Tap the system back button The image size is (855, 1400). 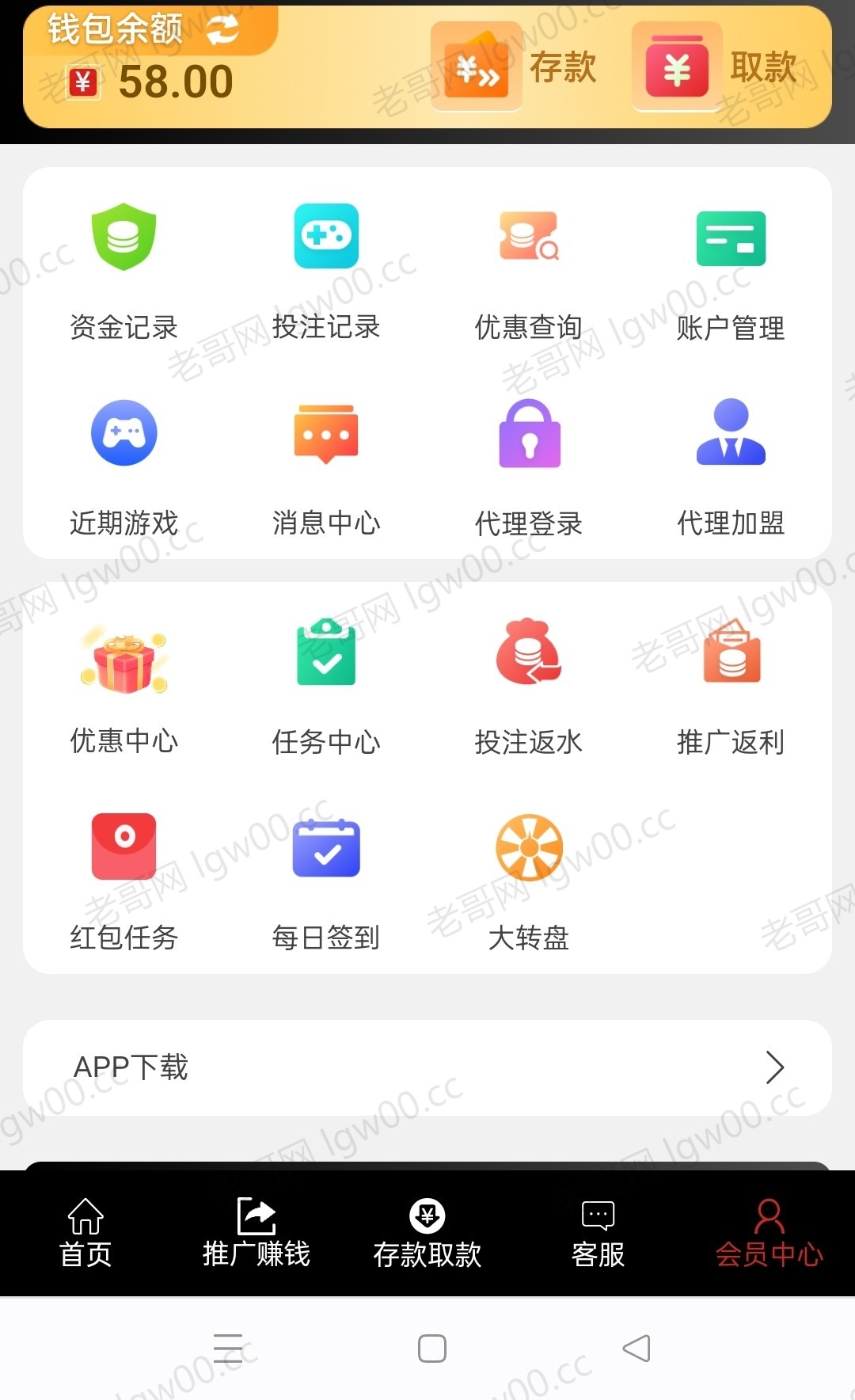point(636,1348)
